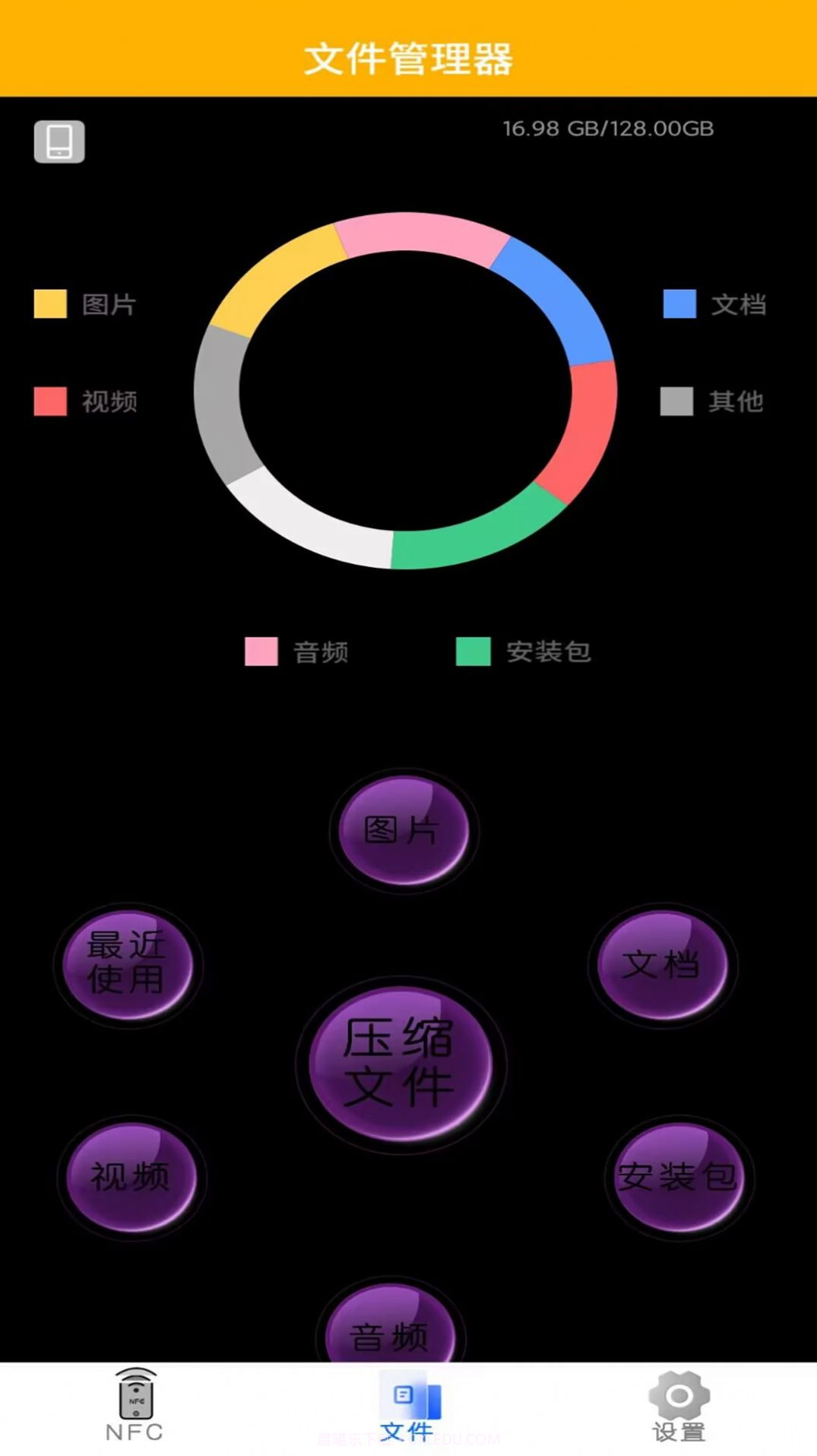Open the 图片 purple bubble
817x1456 pixels.
pos(403,833)
